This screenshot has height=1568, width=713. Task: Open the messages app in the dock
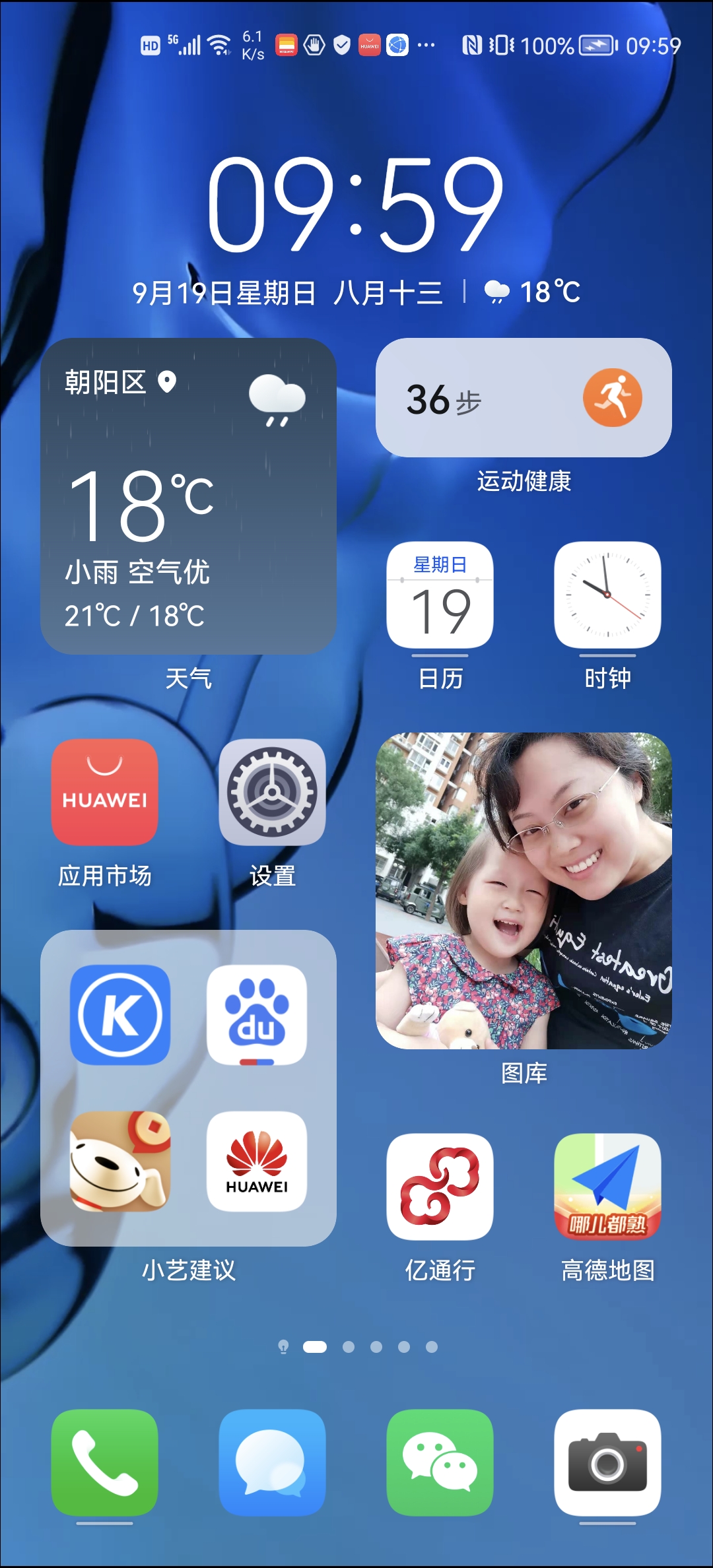tap(272, 1462)
